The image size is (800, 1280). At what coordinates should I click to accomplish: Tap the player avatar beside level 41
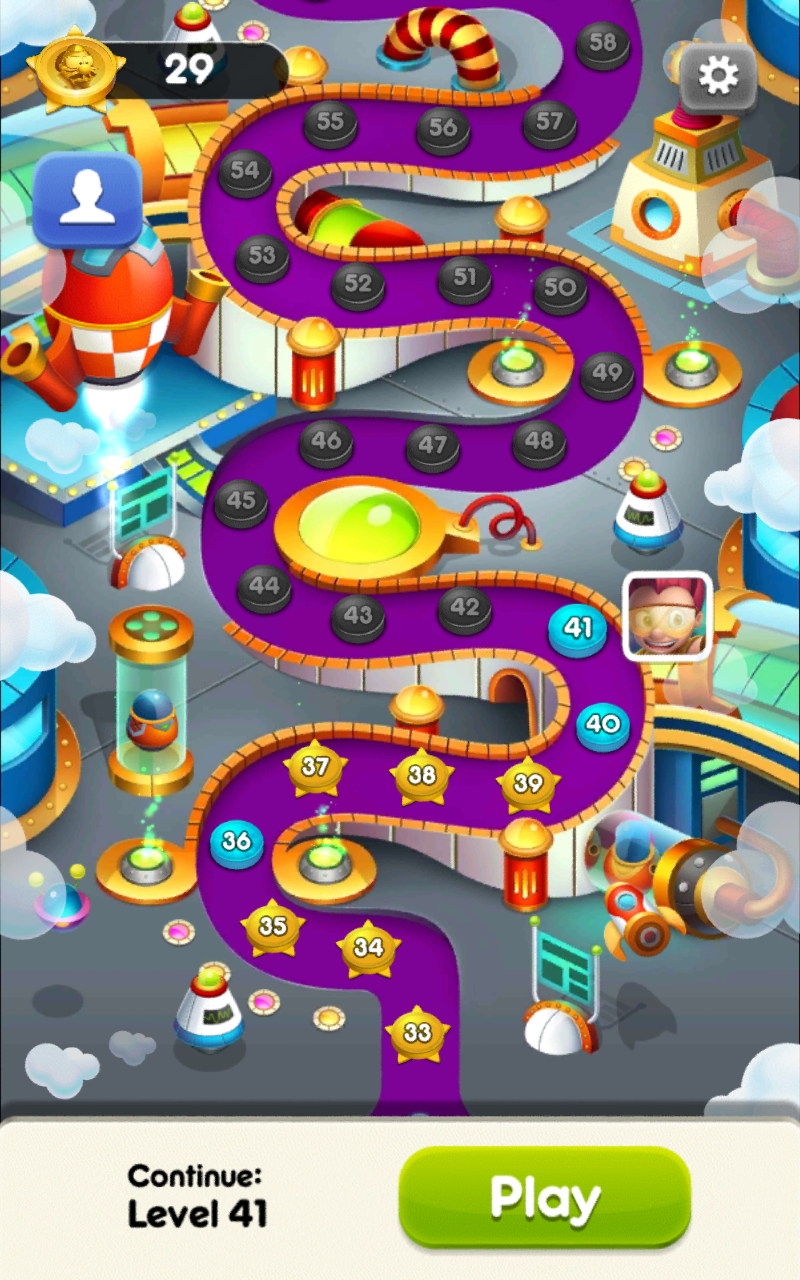(667, 617)
